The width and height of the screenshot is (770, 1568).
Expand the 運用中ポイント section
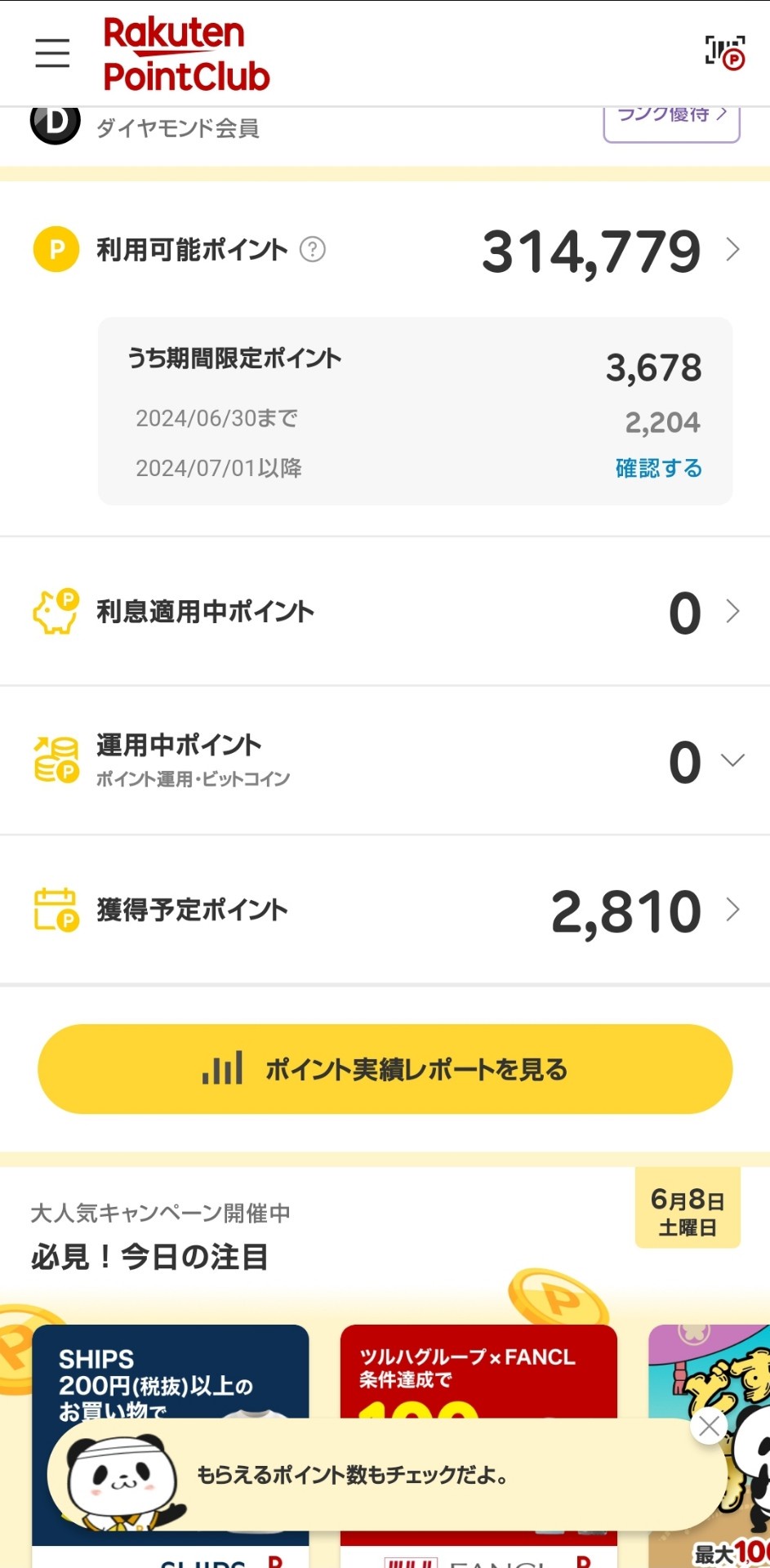click(x=732, y=760)
